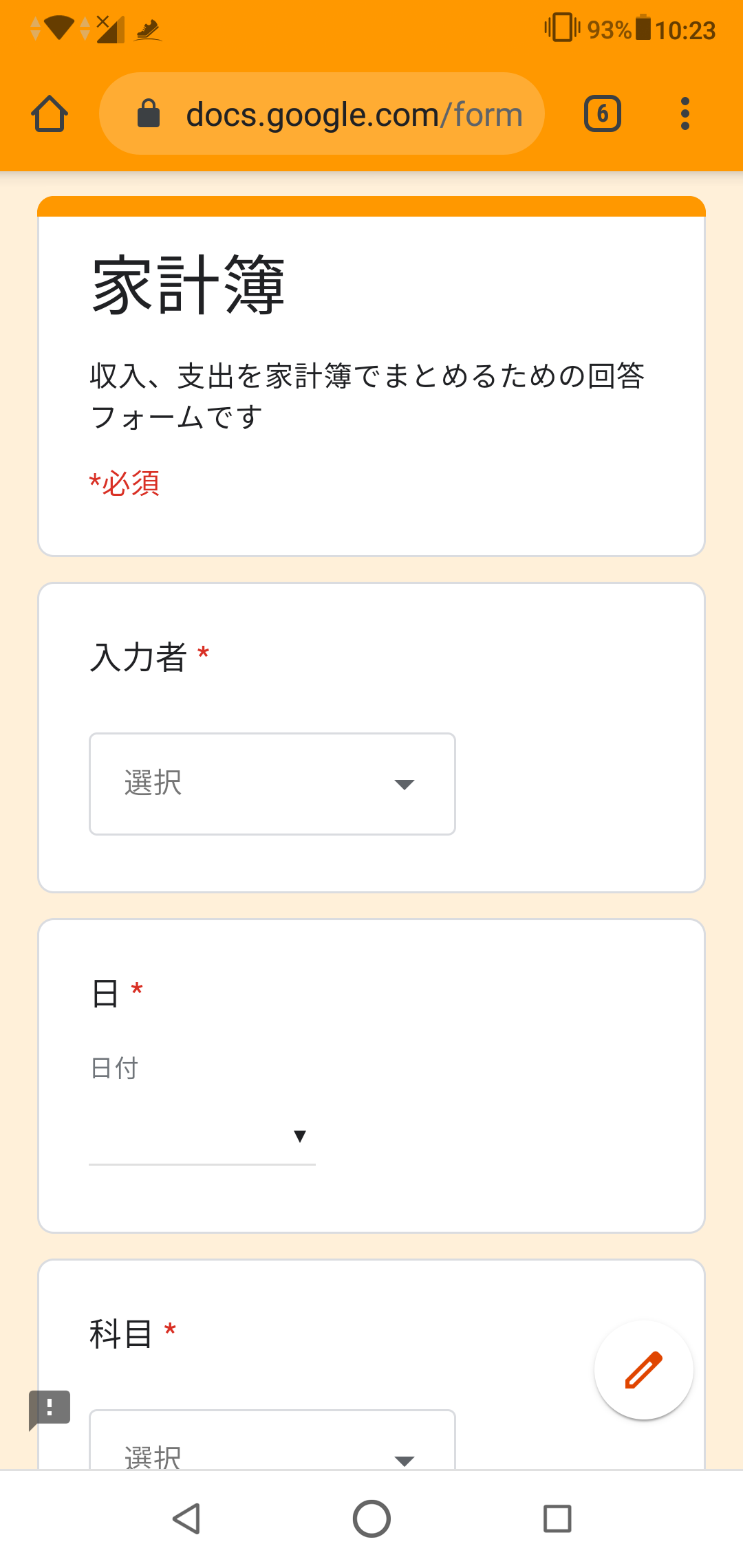Tap the battery status indicator
Screen dimensions: 743x1568
point(642,29)
